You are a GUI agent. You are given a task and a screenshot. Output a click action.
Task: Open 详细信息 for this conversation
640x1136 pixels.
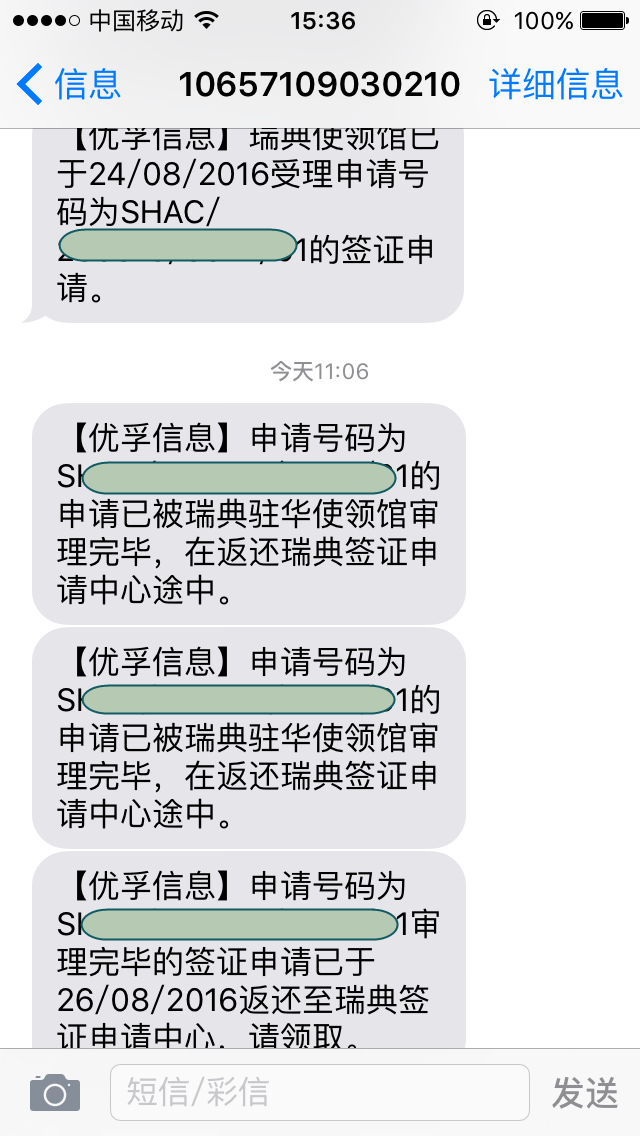[x=556, y=84]
